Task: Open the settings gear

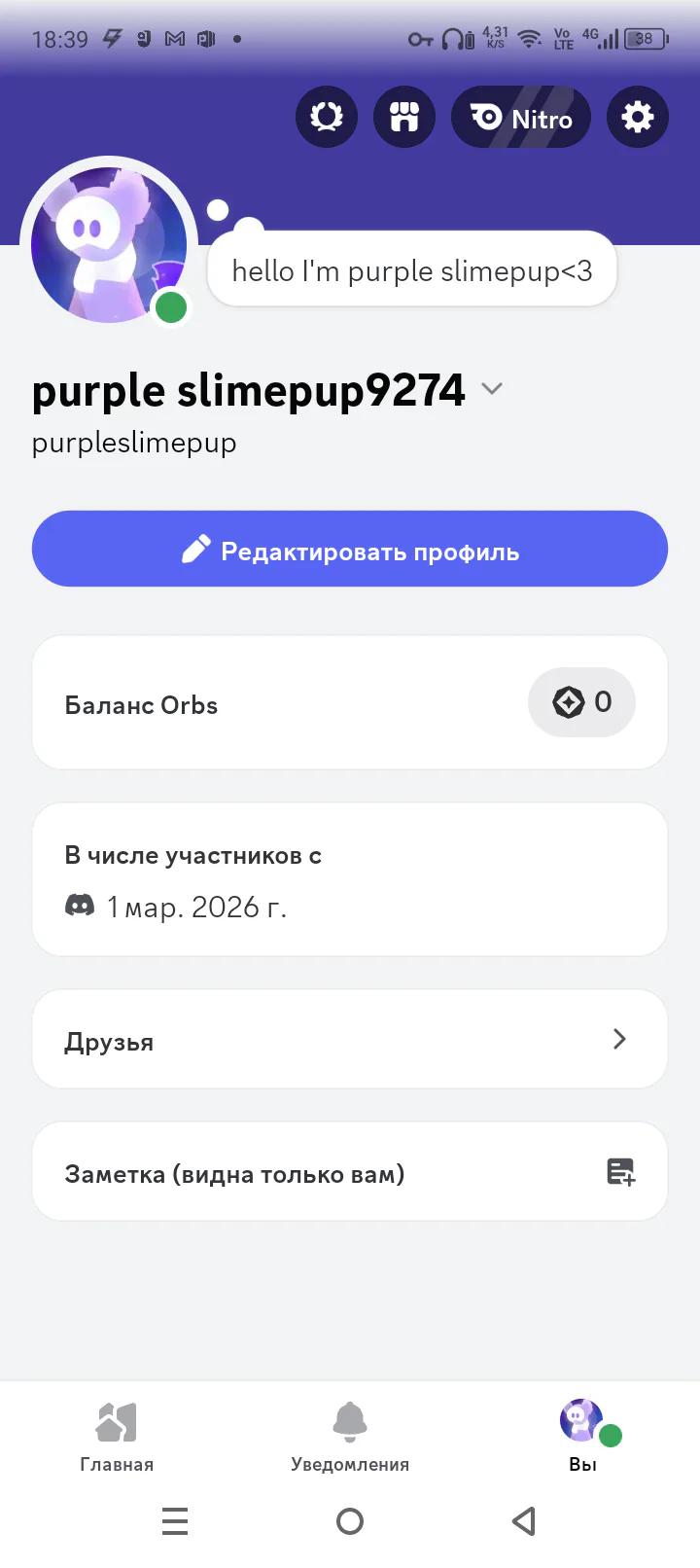Action: coord(637,118)
